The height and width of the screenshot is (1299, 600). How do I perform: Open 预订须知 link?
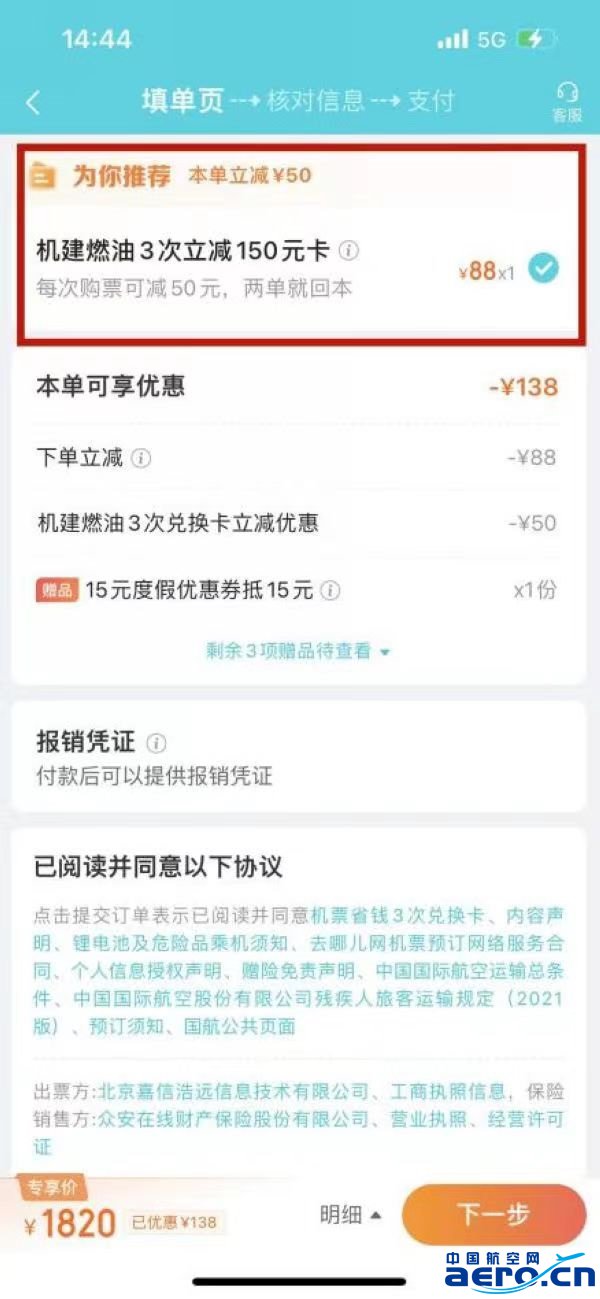point(123,1024)
